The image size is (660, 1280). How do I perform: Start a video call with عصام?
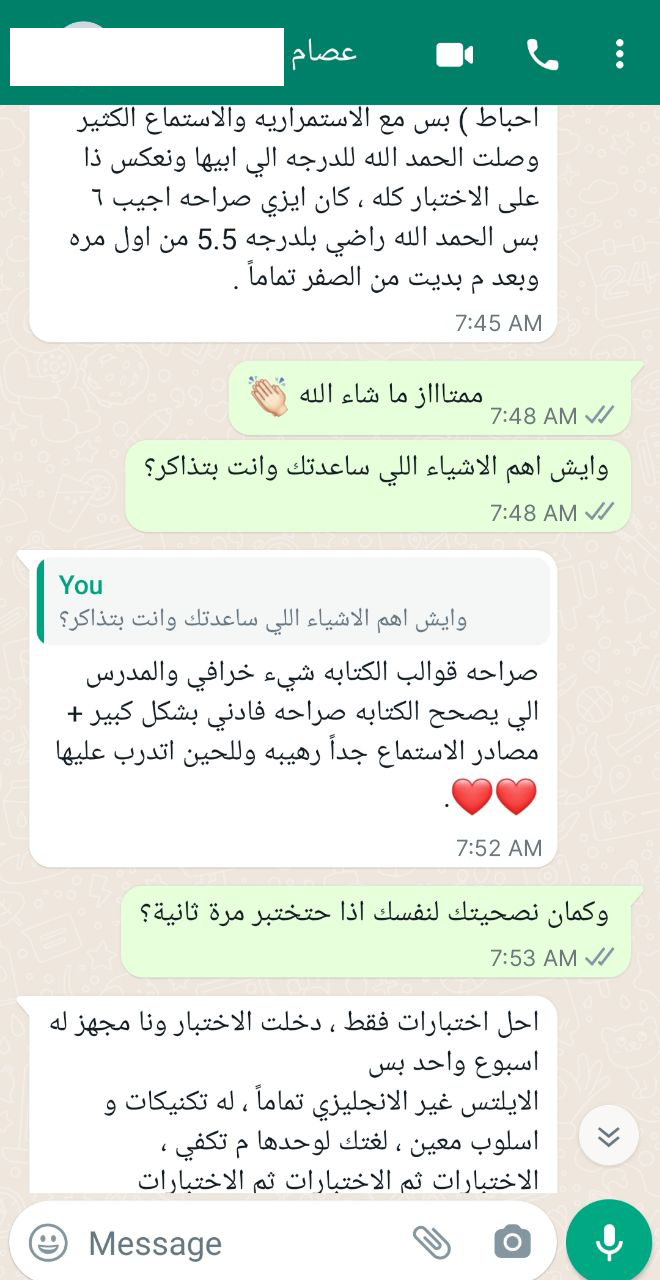454,55
